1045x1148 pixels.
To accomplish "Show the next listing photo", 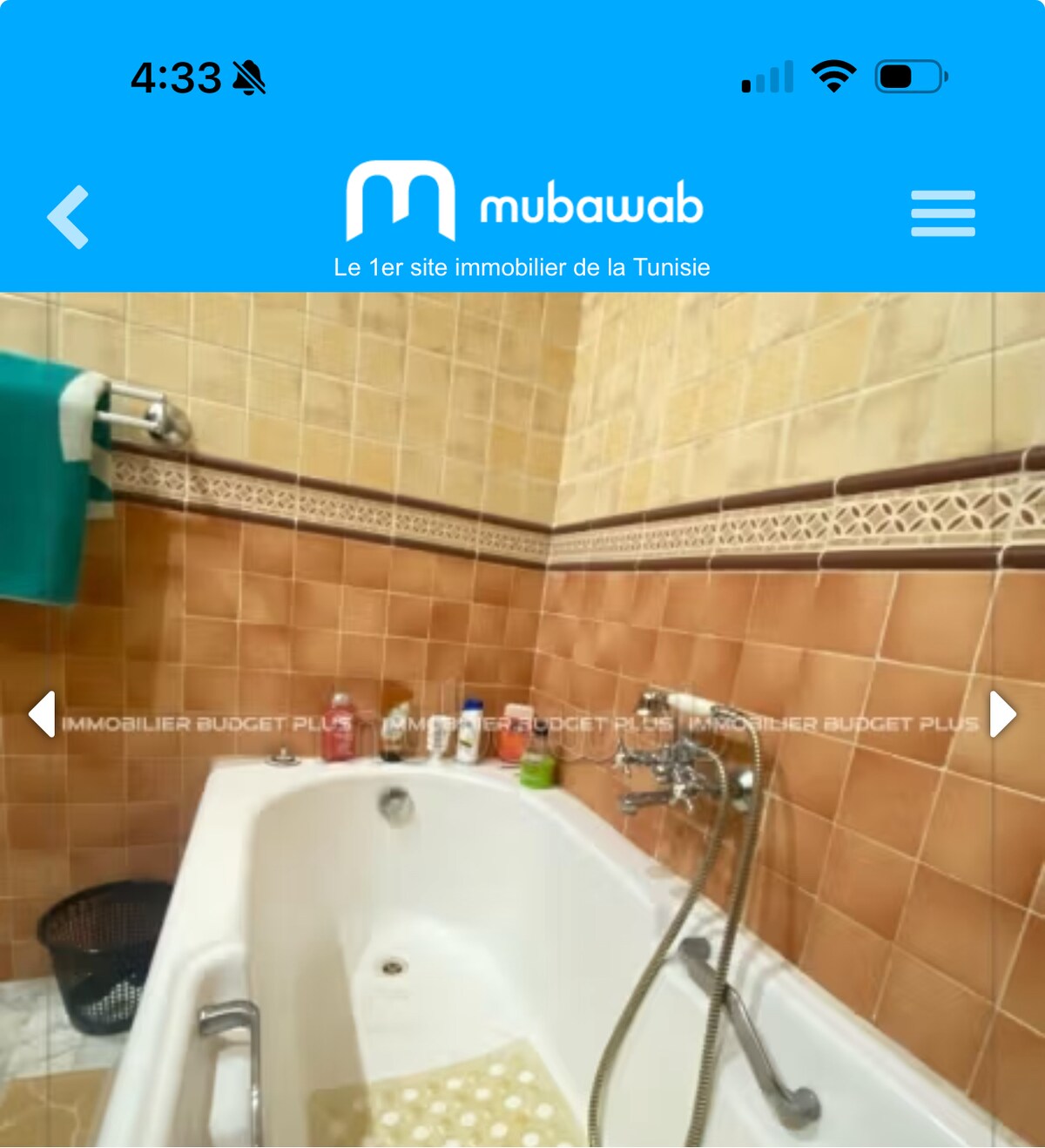I will point(1003,714).
